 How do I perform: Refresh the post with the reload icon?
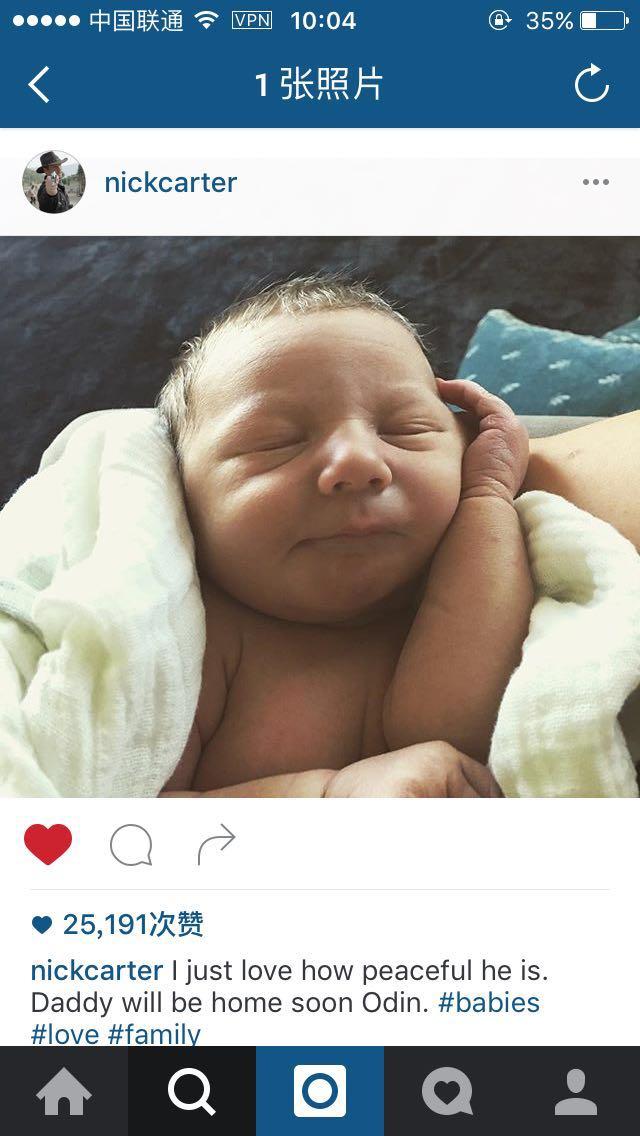[x=591, y=85]
